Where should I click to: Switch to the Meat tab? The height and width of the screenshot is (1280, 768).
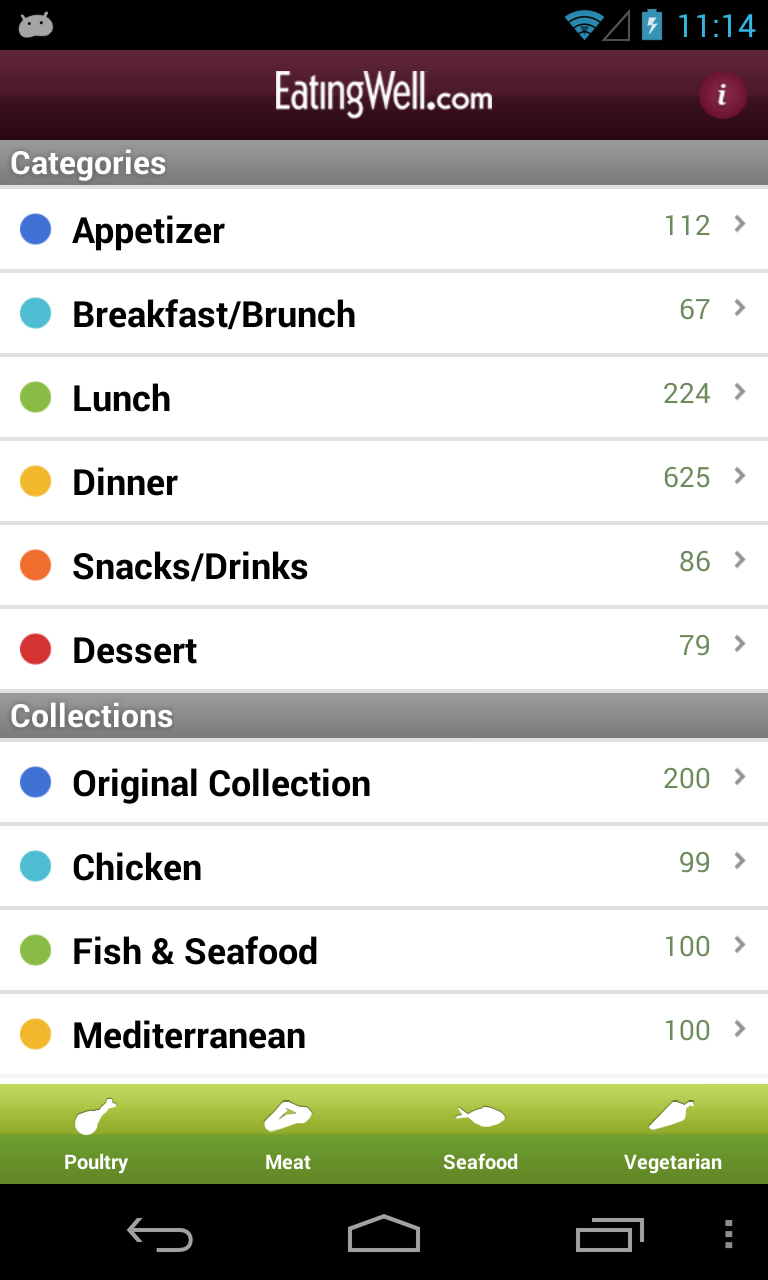[x=288, y=1134]
